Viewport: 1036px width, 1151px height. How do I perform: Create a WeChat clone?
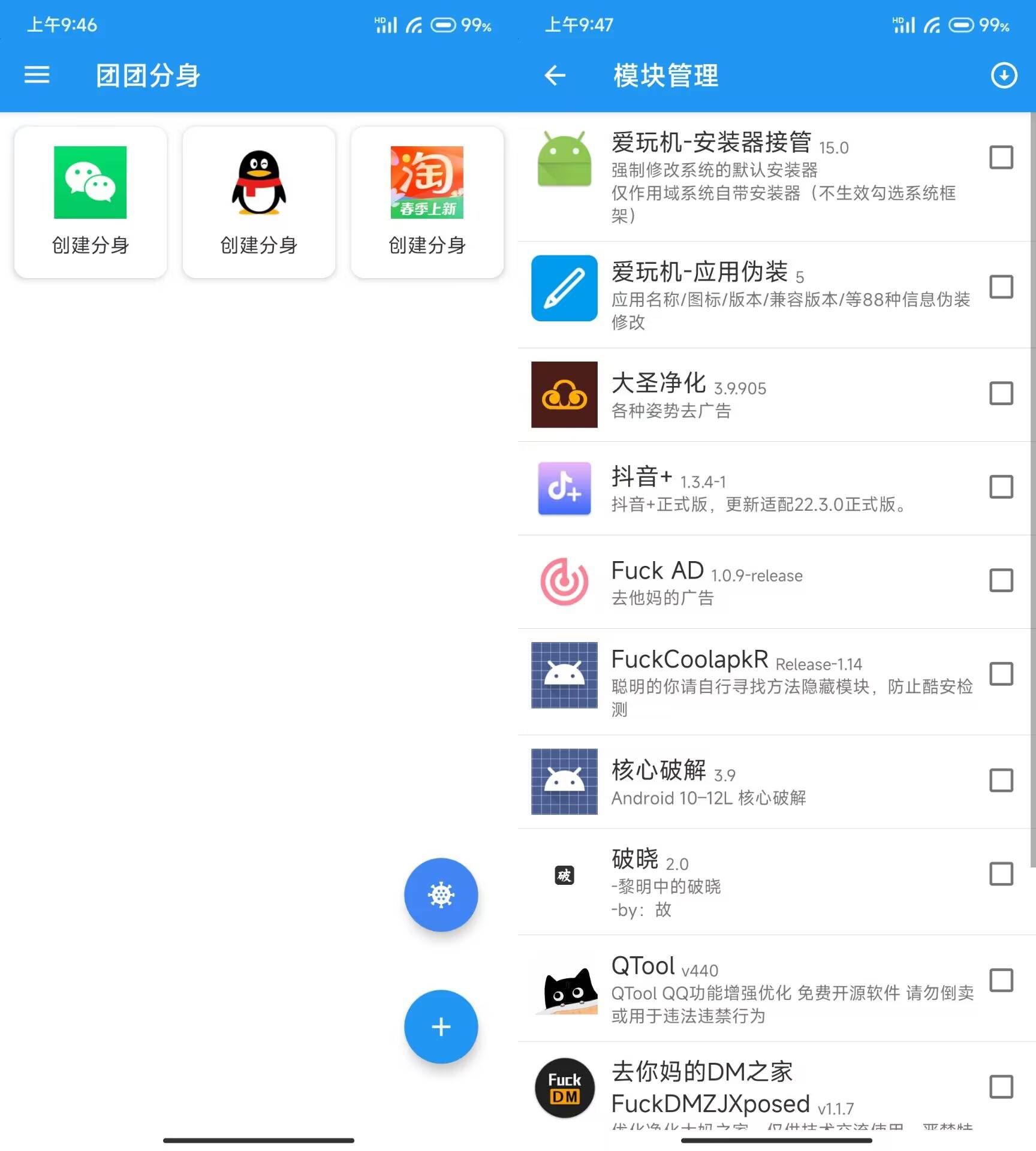91,202
